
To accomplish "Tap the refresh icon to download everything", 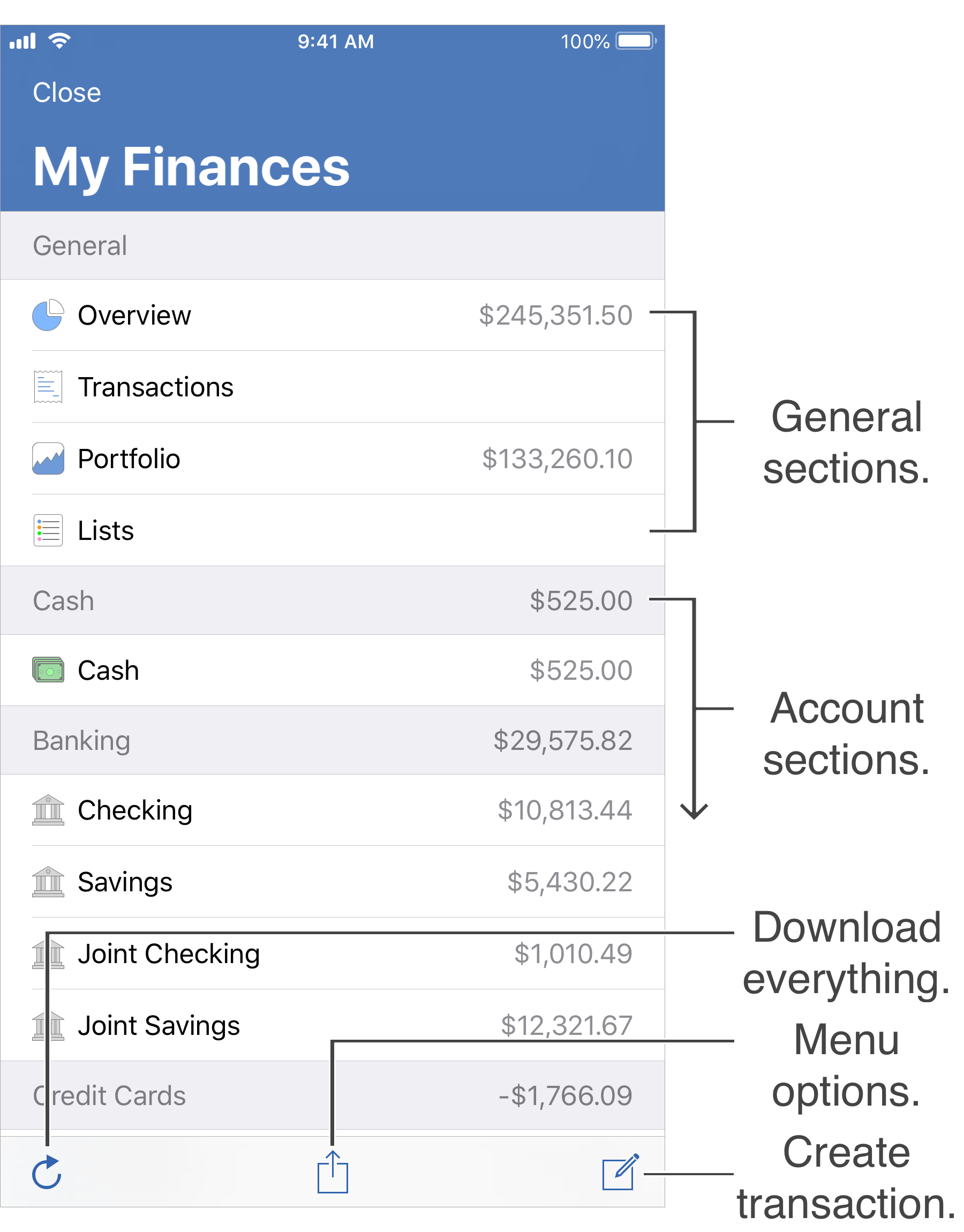I will click(46, 1173).
